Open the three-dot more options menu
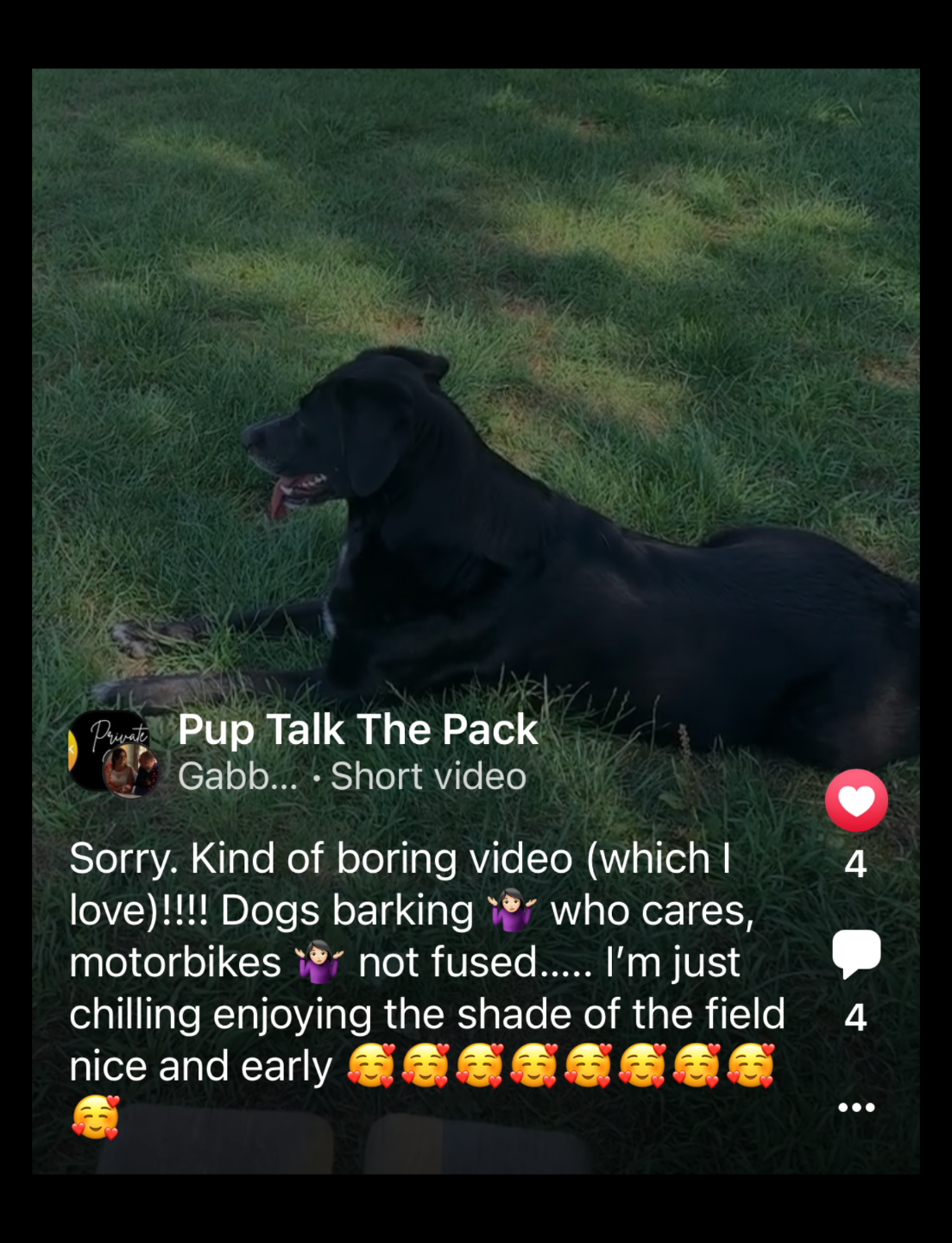 pyautogui.click(x=856, y=1107)
